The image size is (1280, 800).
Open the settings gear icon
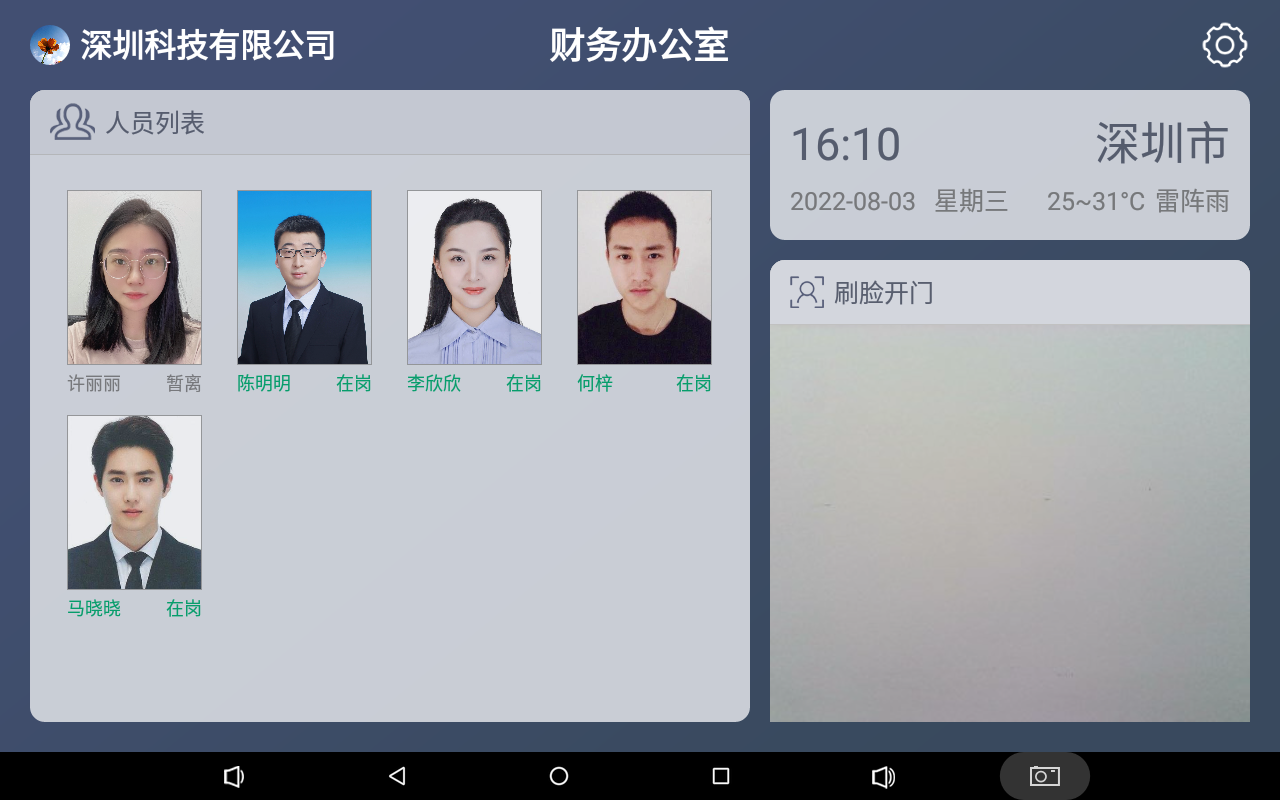coord(1224,46)
